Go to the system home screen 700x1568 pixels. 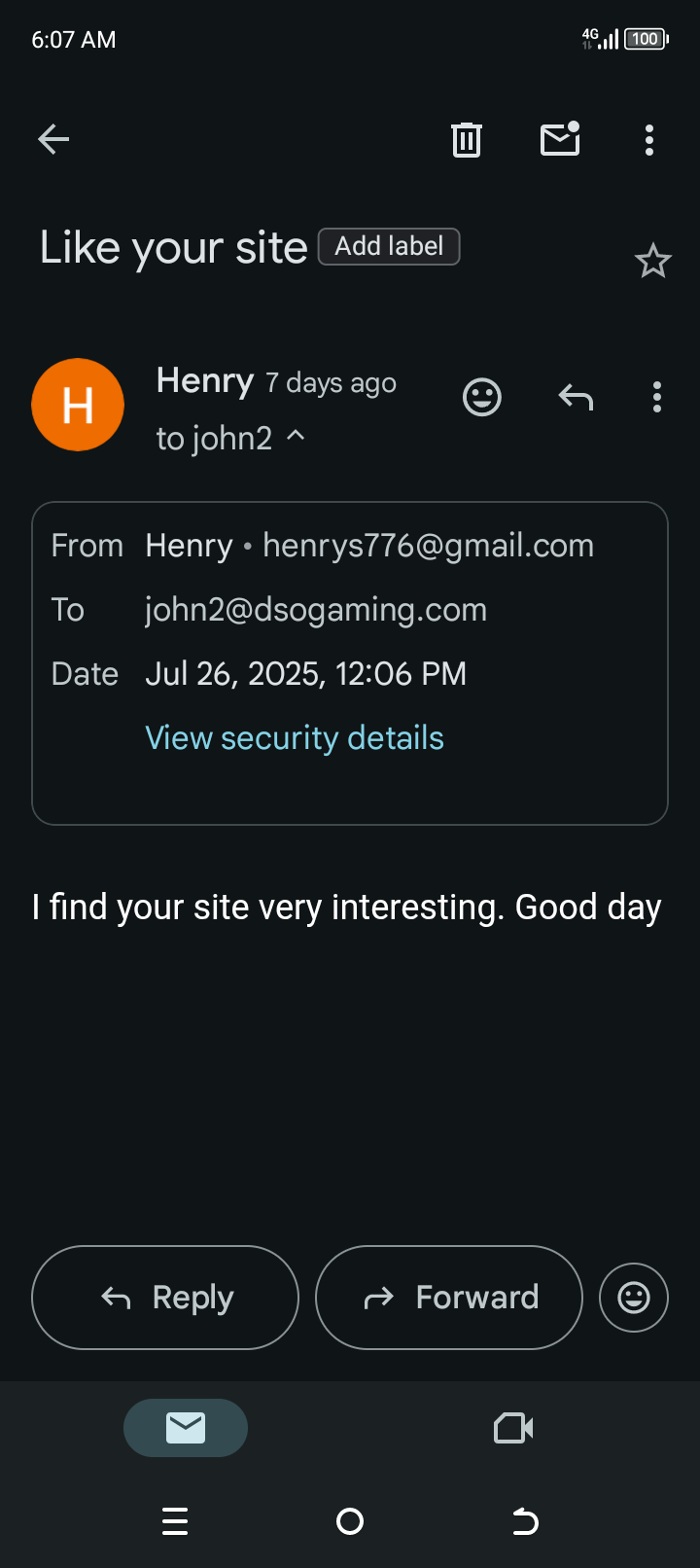350,1521
